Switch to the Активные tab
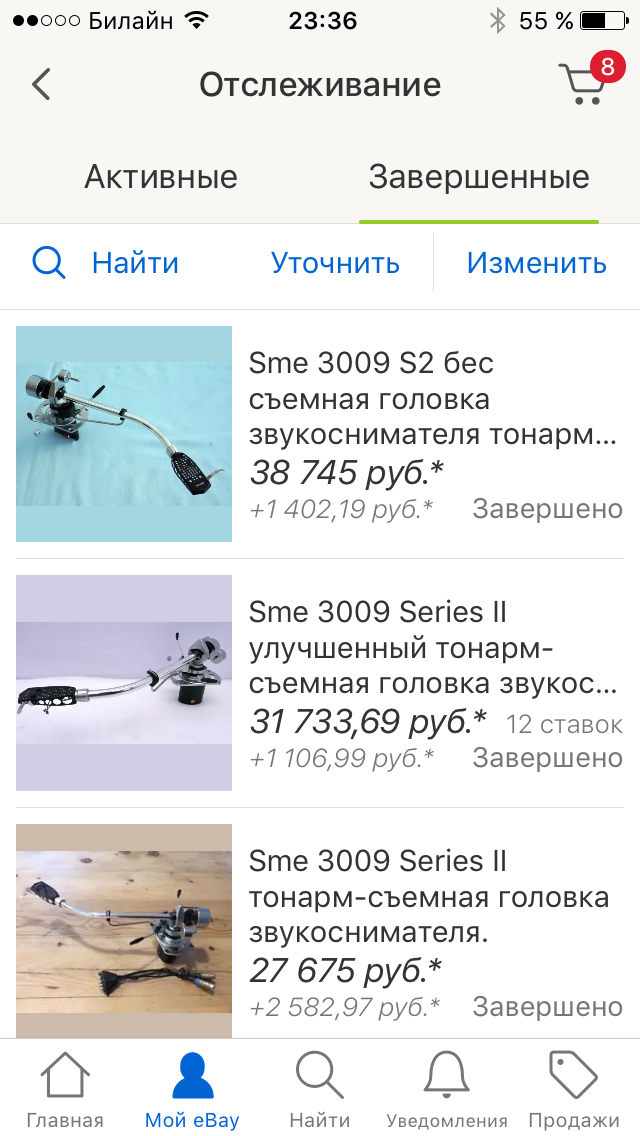 [161, 178]
